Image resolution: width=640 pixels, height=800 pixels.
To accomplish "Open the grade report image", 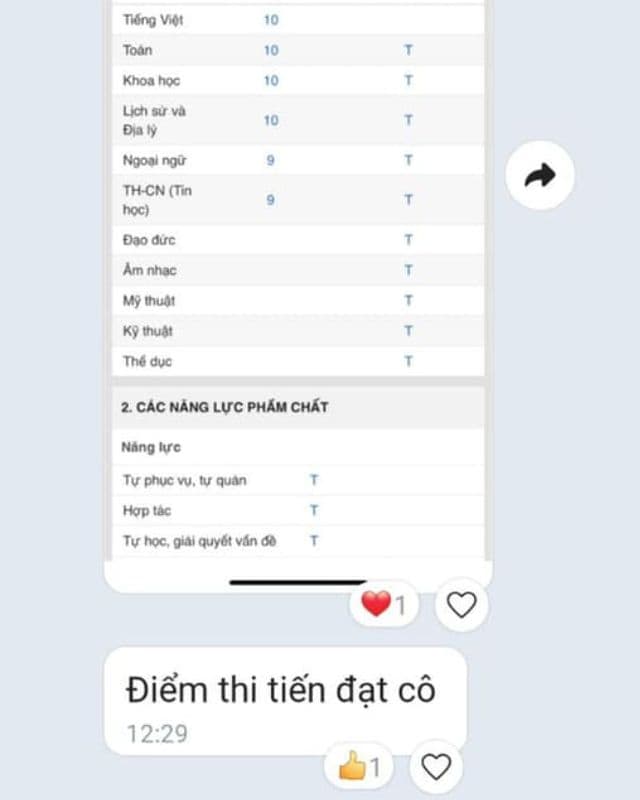I will pos(298,280).
